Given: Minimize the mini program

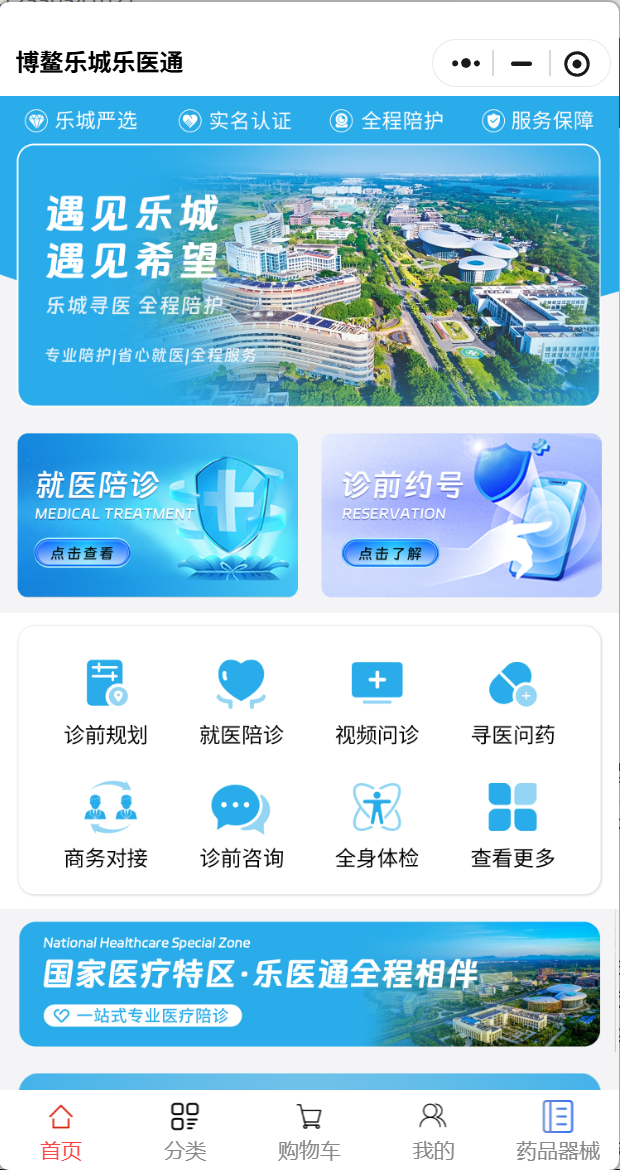Looking at the screenshot, I should 522,63.
